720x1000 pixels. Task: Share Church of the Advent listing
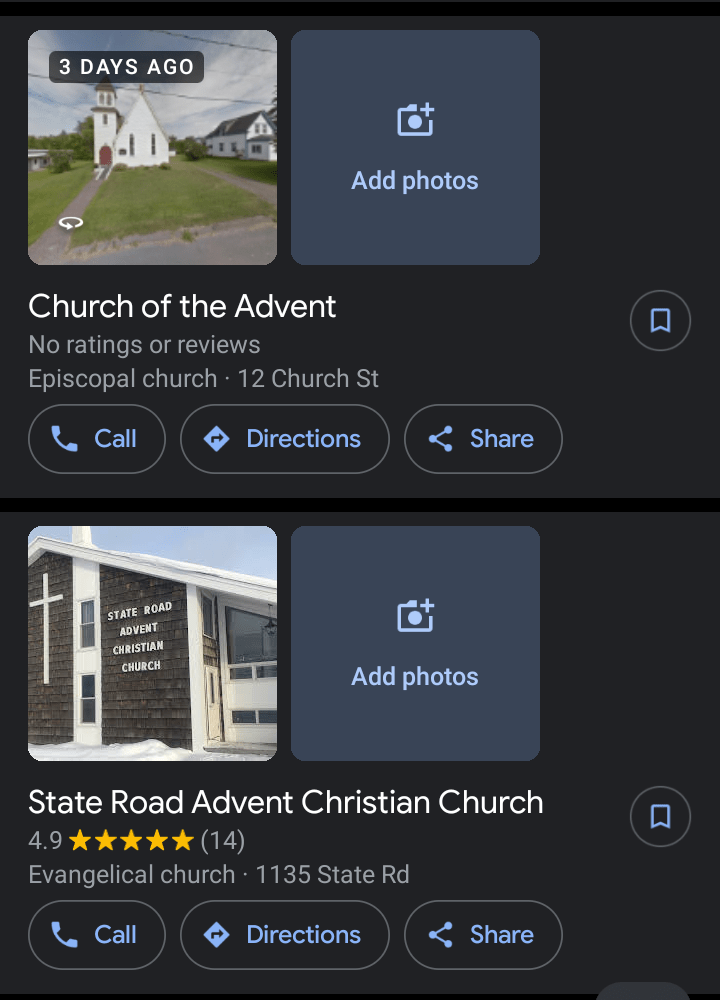483,438
